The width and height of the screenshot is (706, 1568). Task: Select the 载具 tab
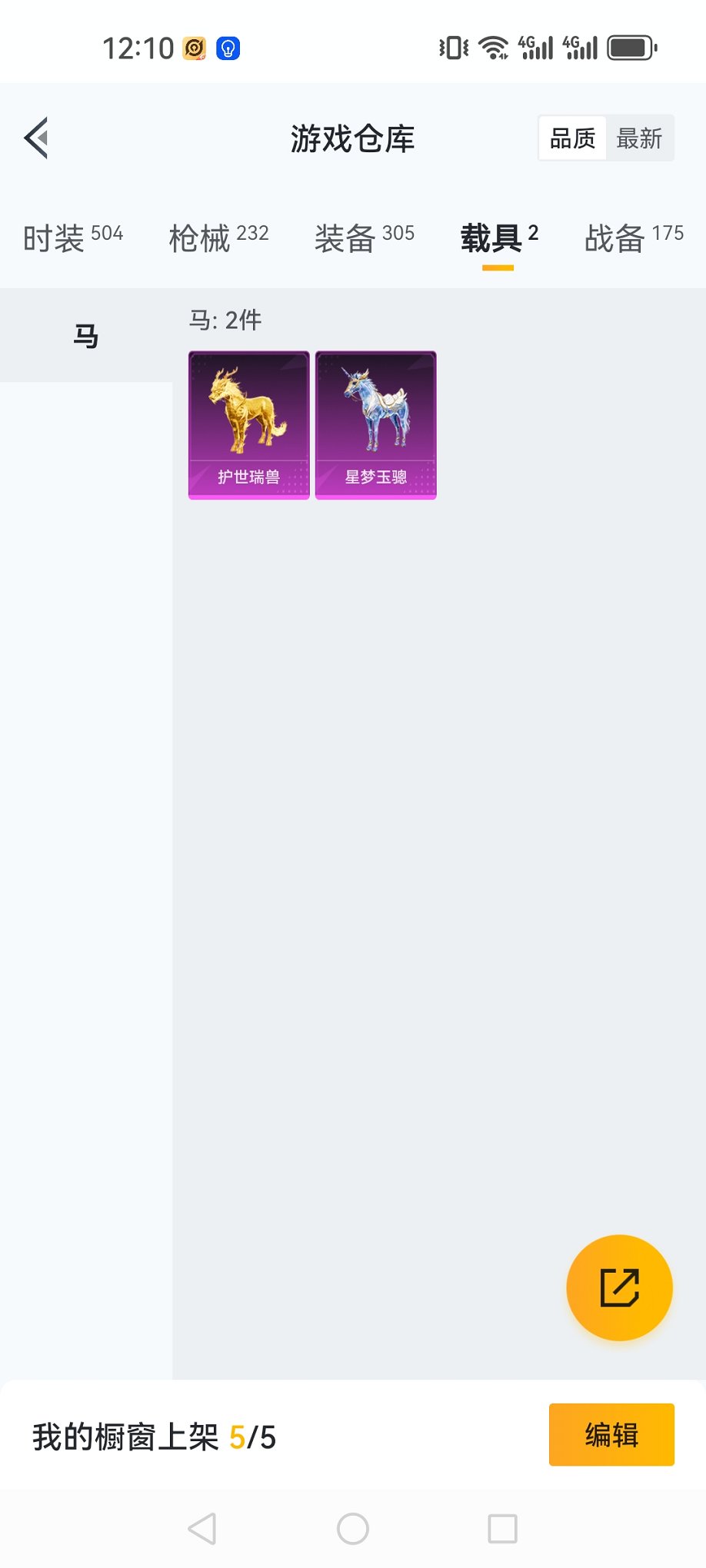coord(498,238)
